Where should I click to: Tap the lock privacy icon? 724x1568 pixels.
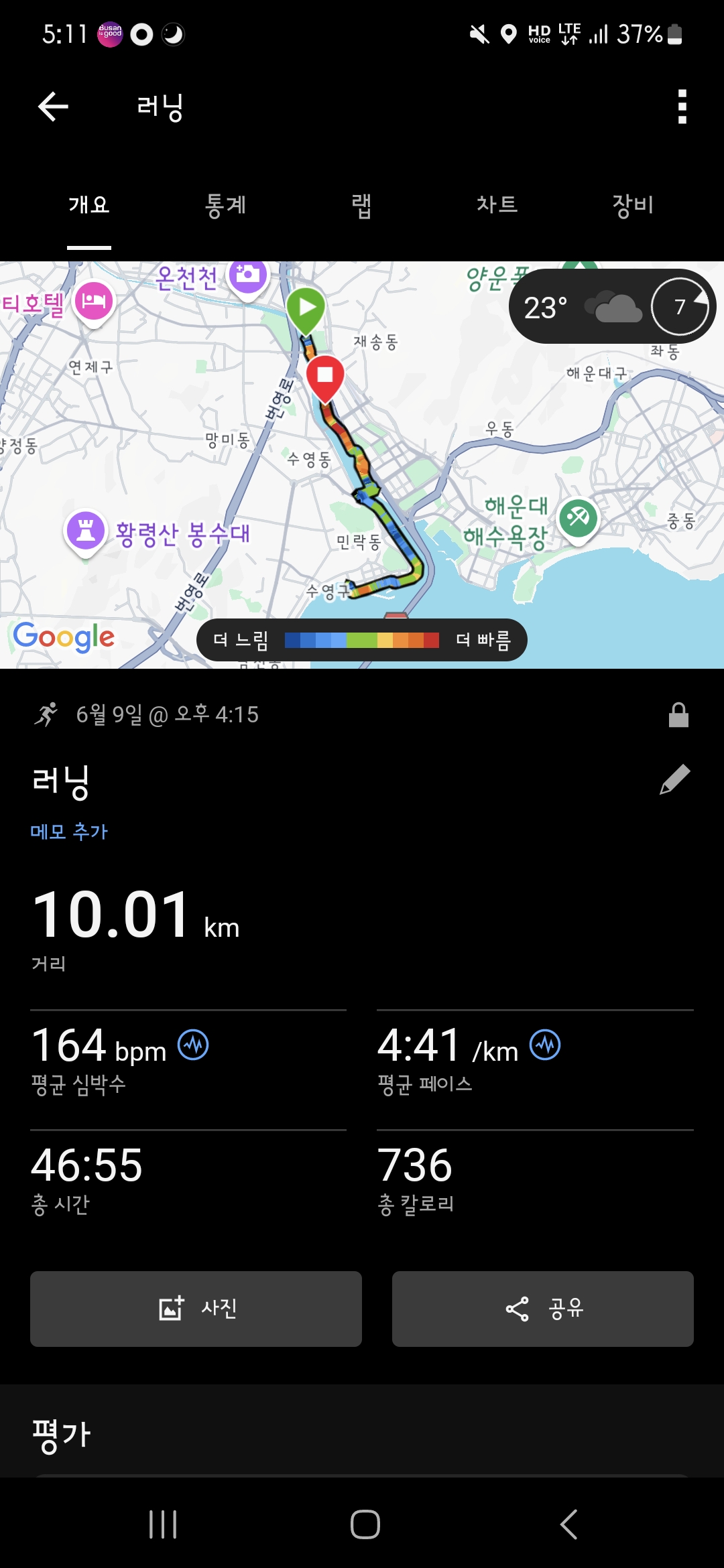[678, 715]
